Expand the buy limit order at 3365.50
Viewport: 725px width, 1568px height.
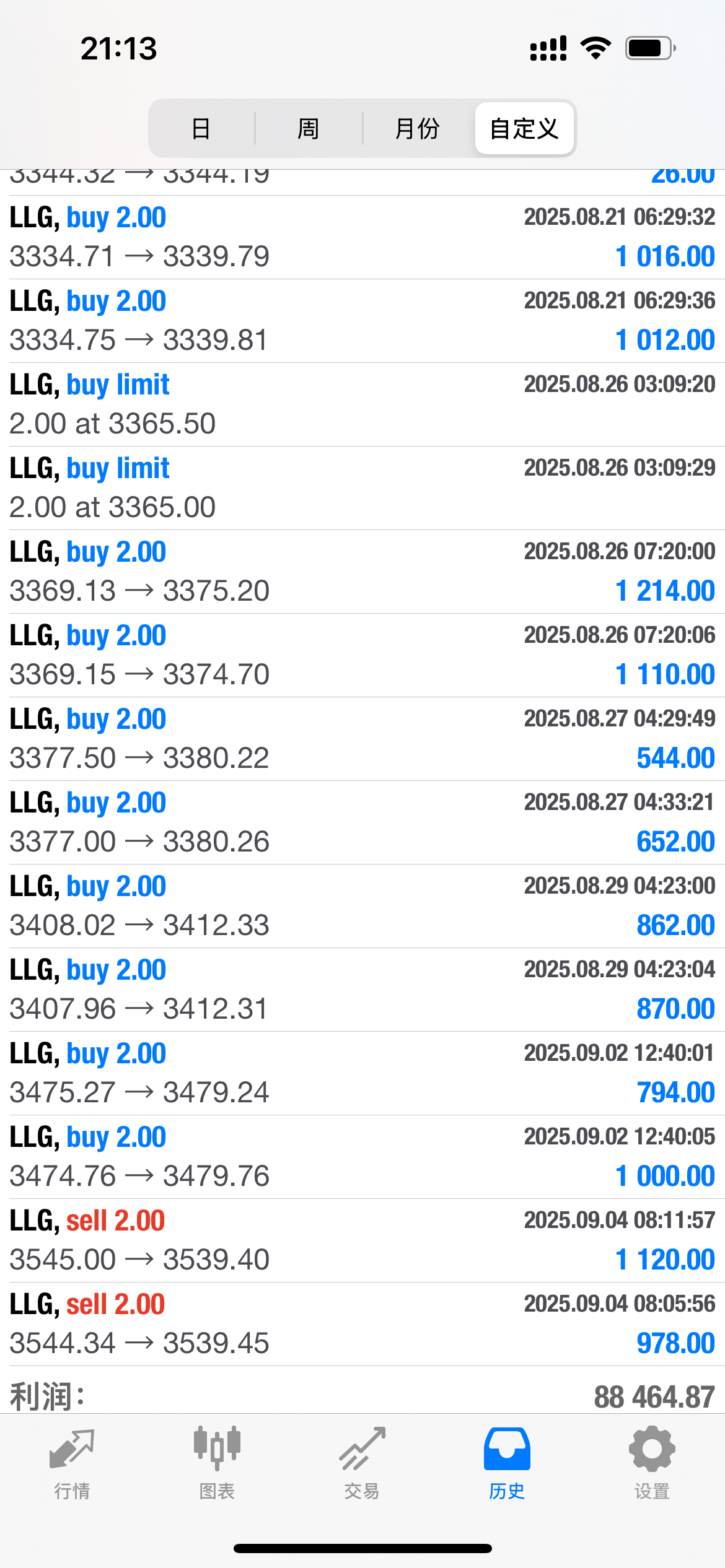(362, 404)
